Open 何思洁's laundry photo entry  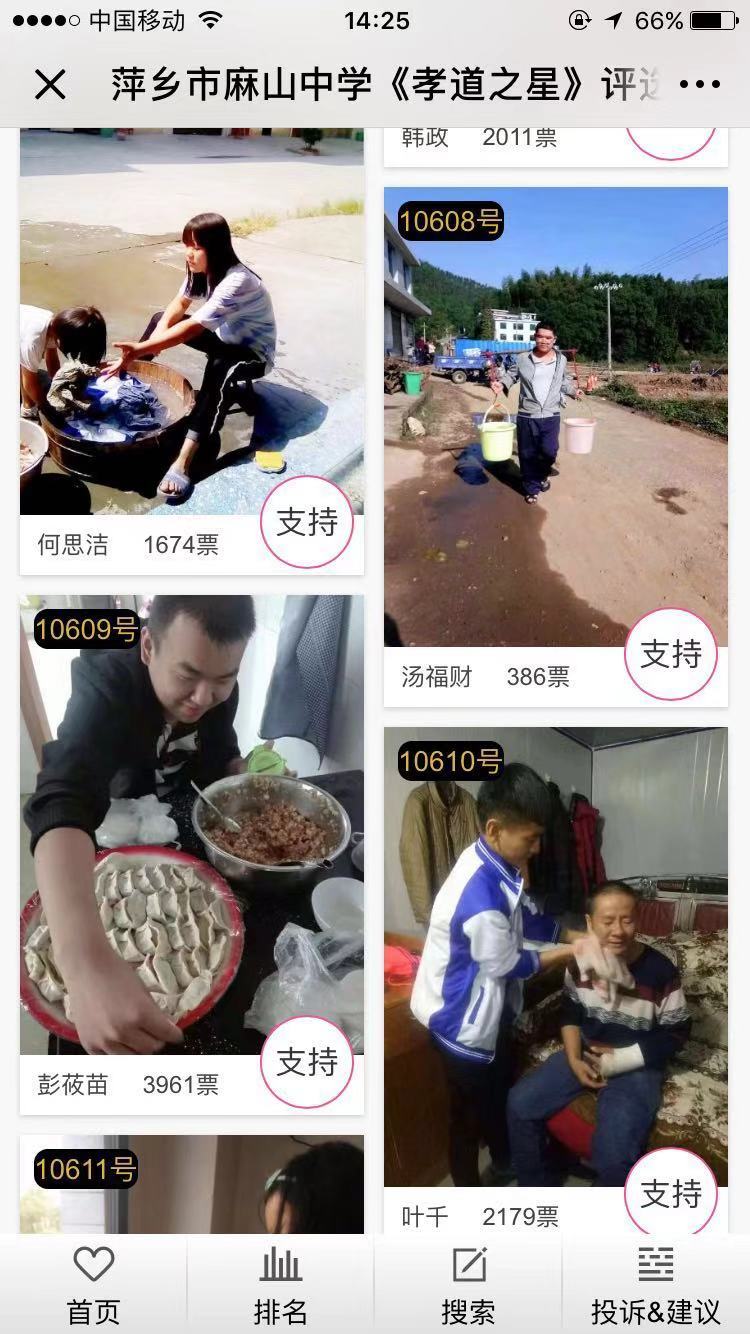(x=190, y=320)
